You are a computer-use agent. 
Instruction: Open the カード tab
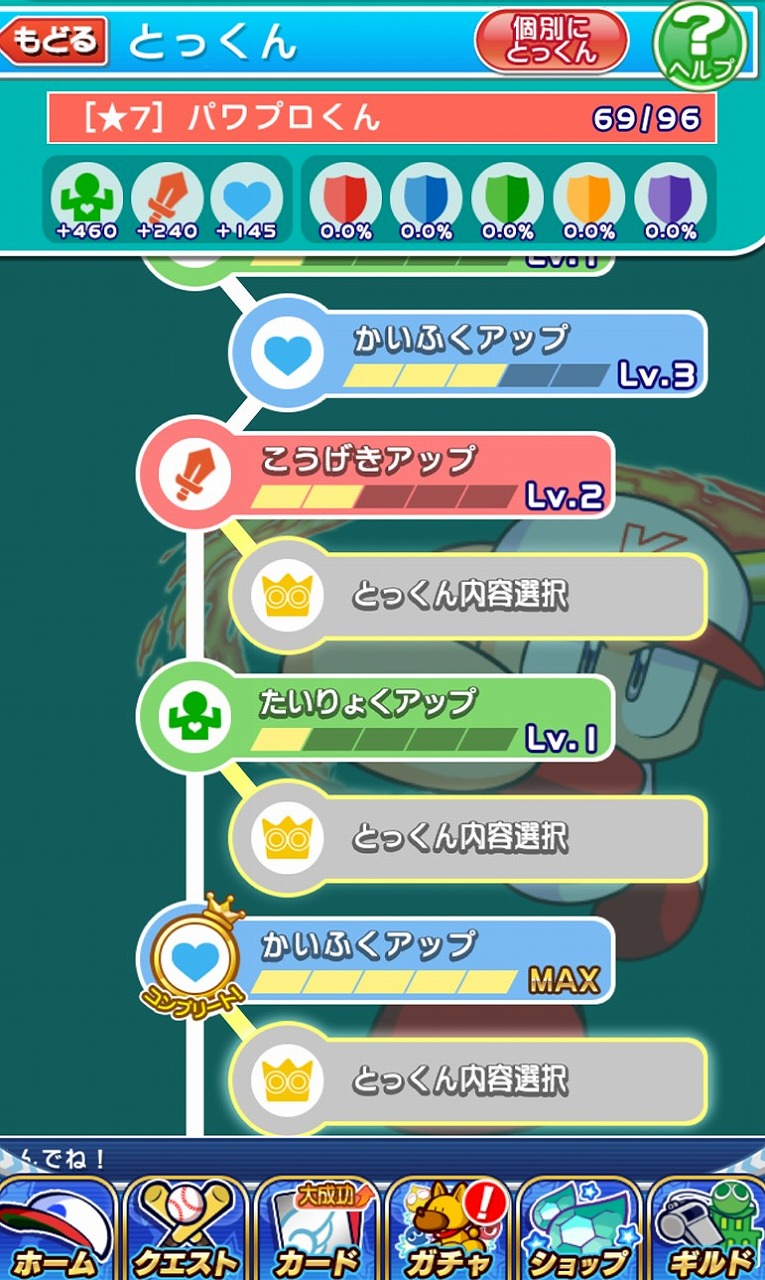pyautogui.click(x=317, y=1230)
